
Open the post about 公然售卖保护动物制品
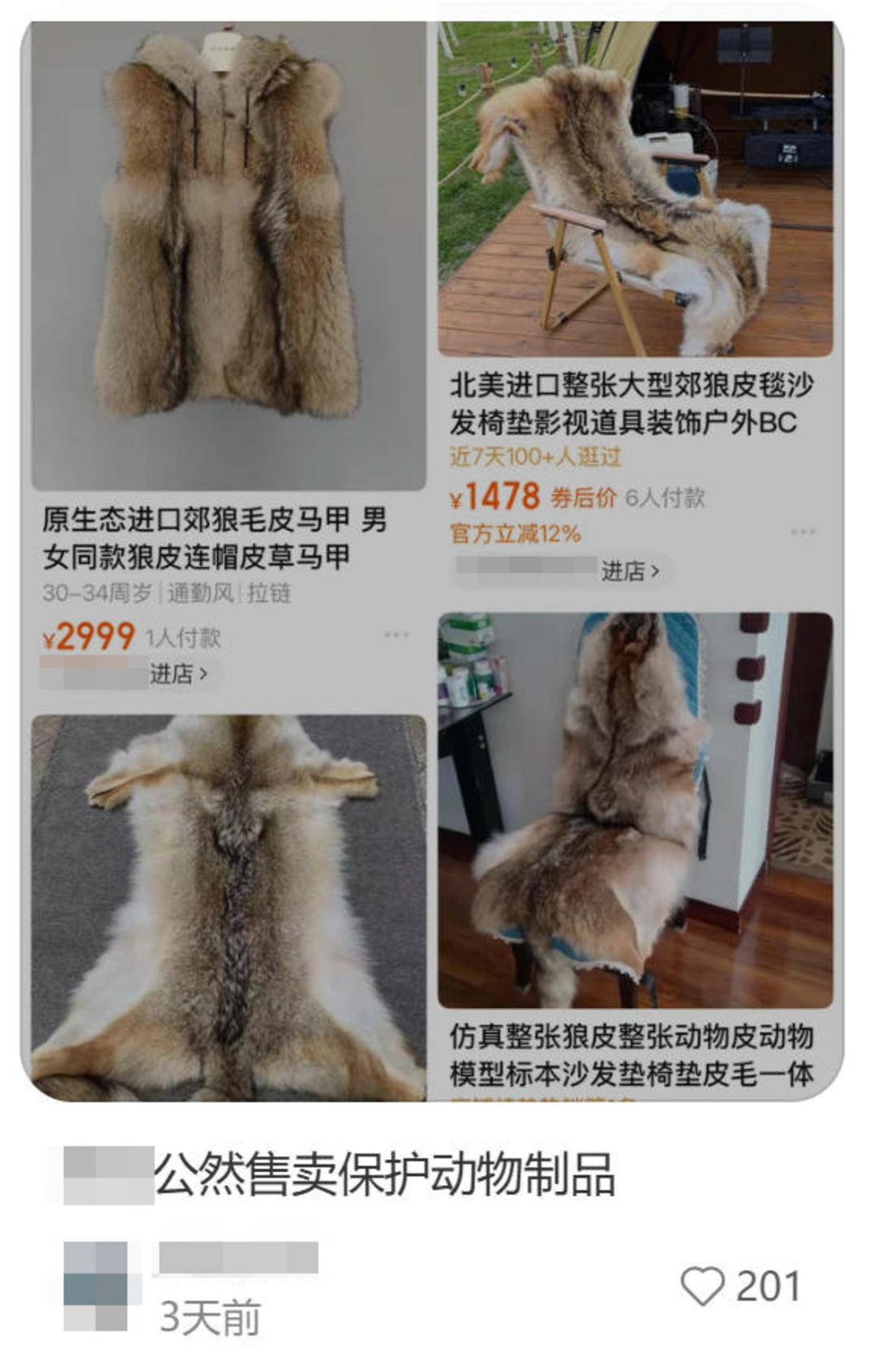tap(384, 1174)
